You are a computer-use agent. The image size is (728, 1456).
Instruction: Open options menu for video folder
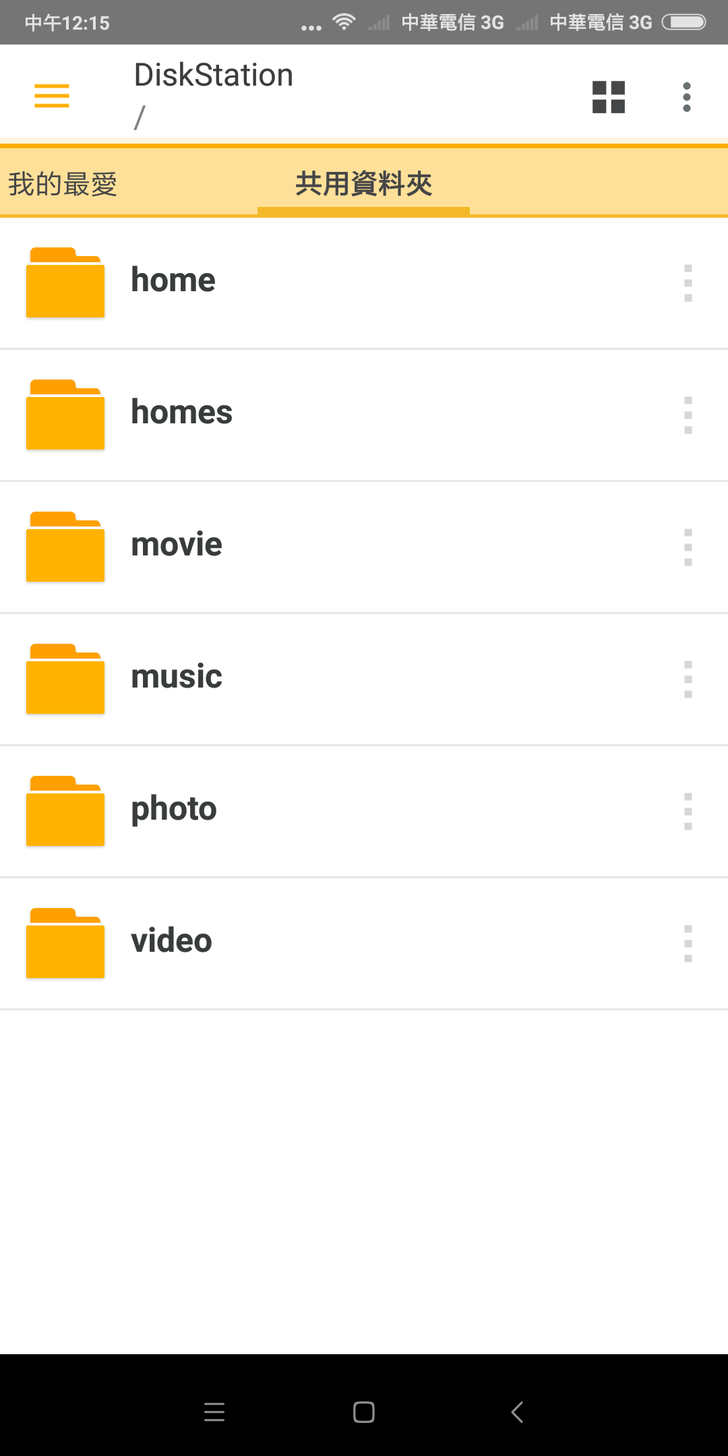[x=688, y=943]
